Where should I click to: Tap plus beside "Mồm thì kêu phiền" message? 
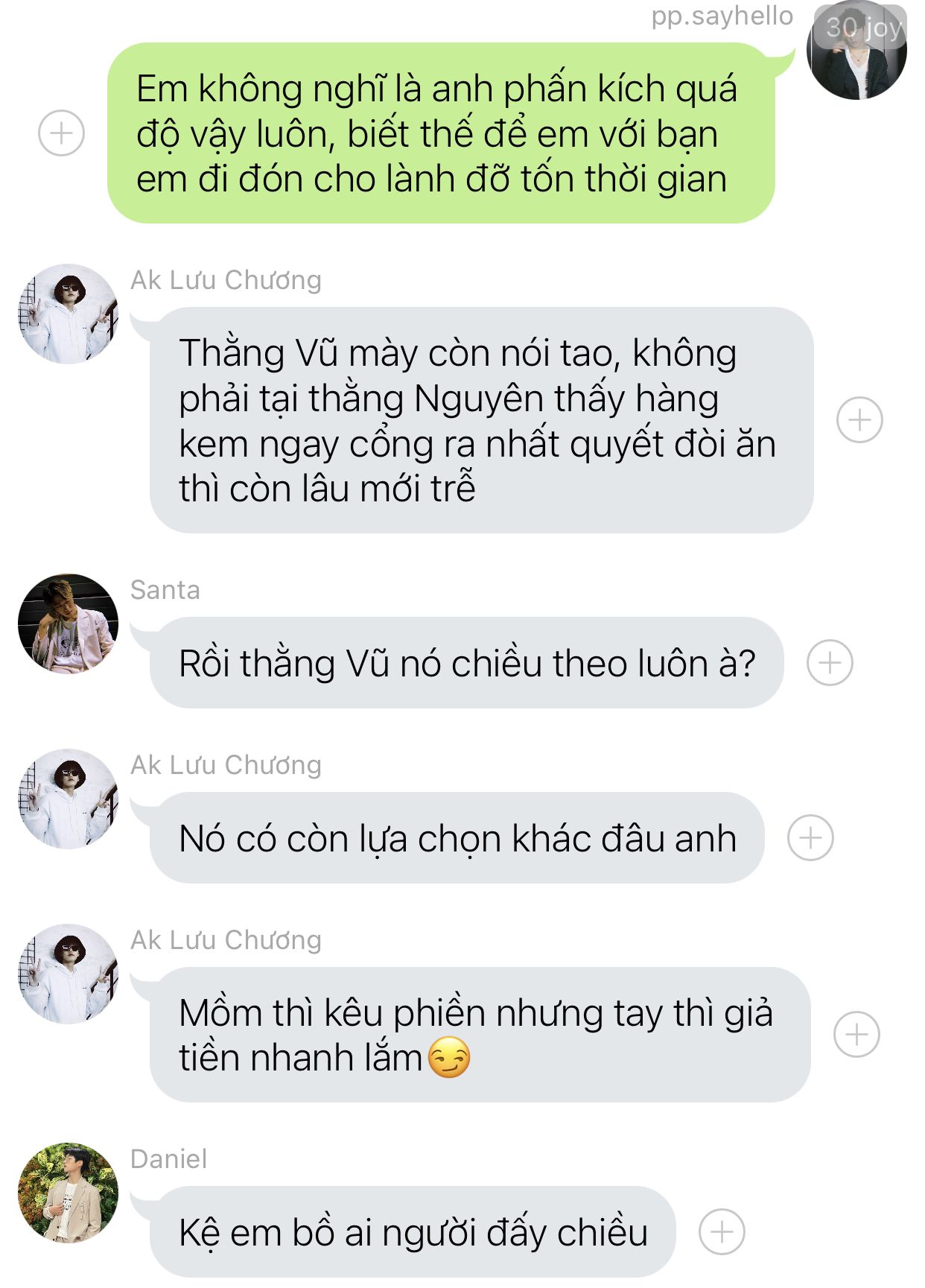[856, 1034]
